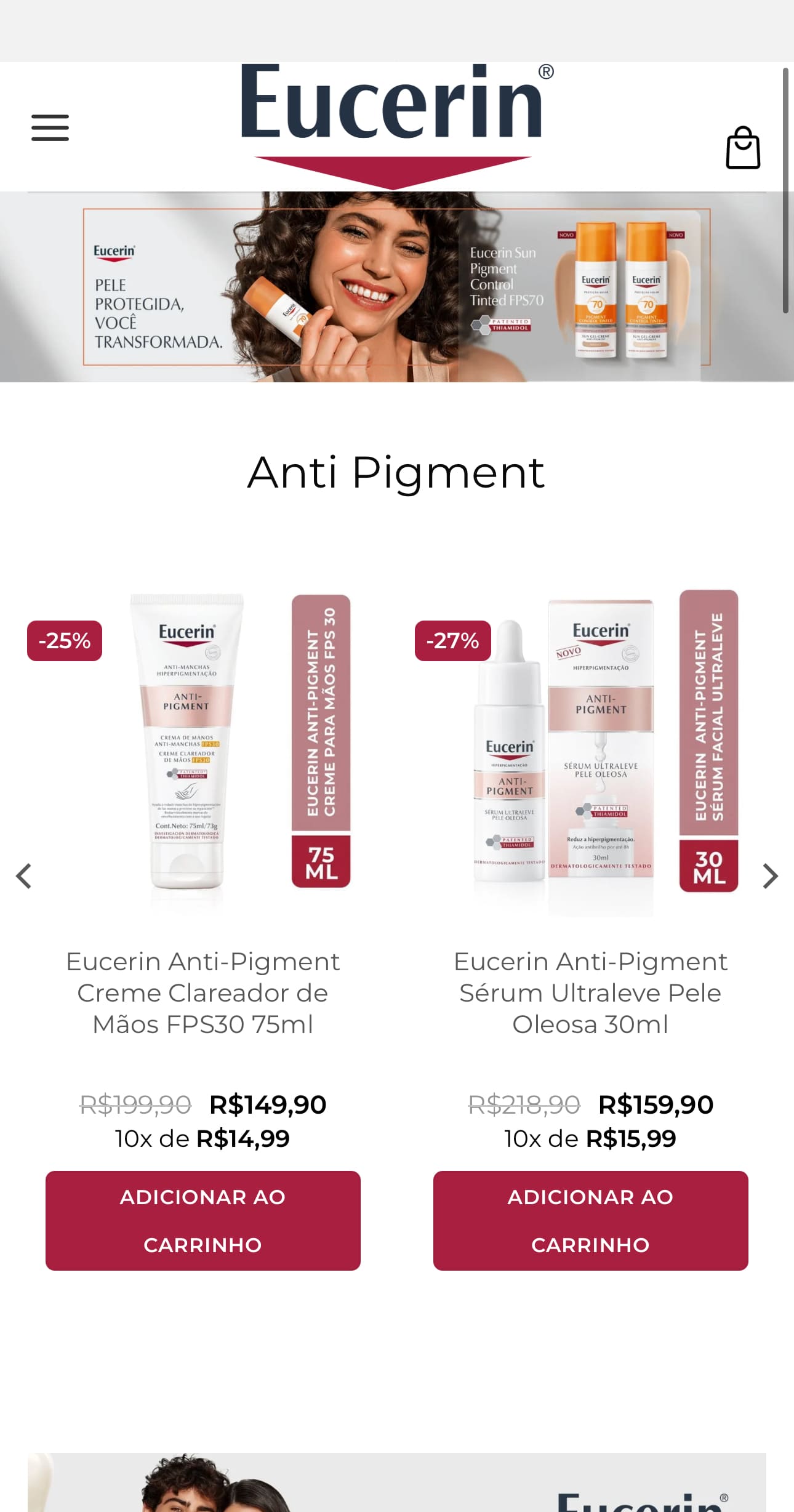Show previous products in Anti Pigment carousel
This screenshot has width=794, height=1512.
23,876
